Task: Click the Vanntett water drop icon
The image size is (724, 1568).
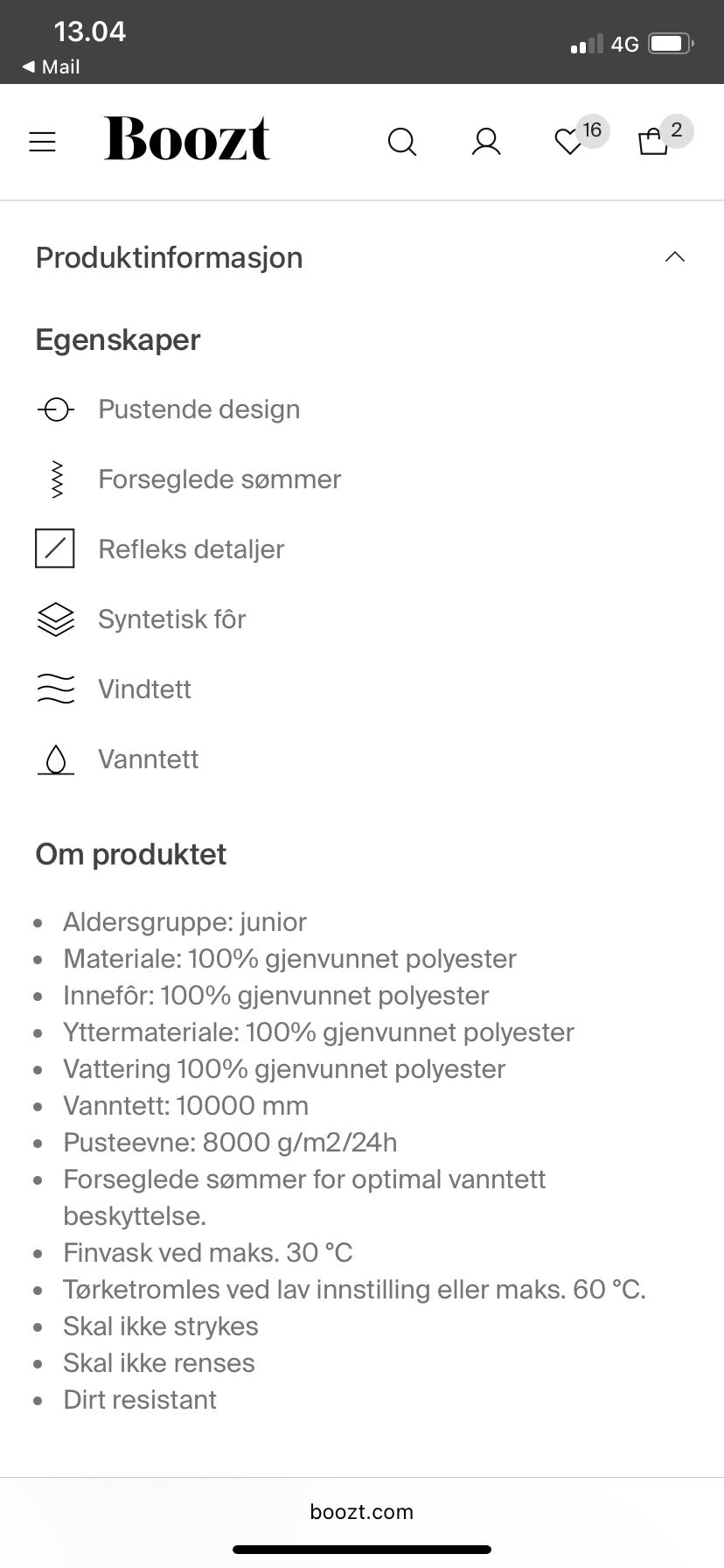Action: 55,759
